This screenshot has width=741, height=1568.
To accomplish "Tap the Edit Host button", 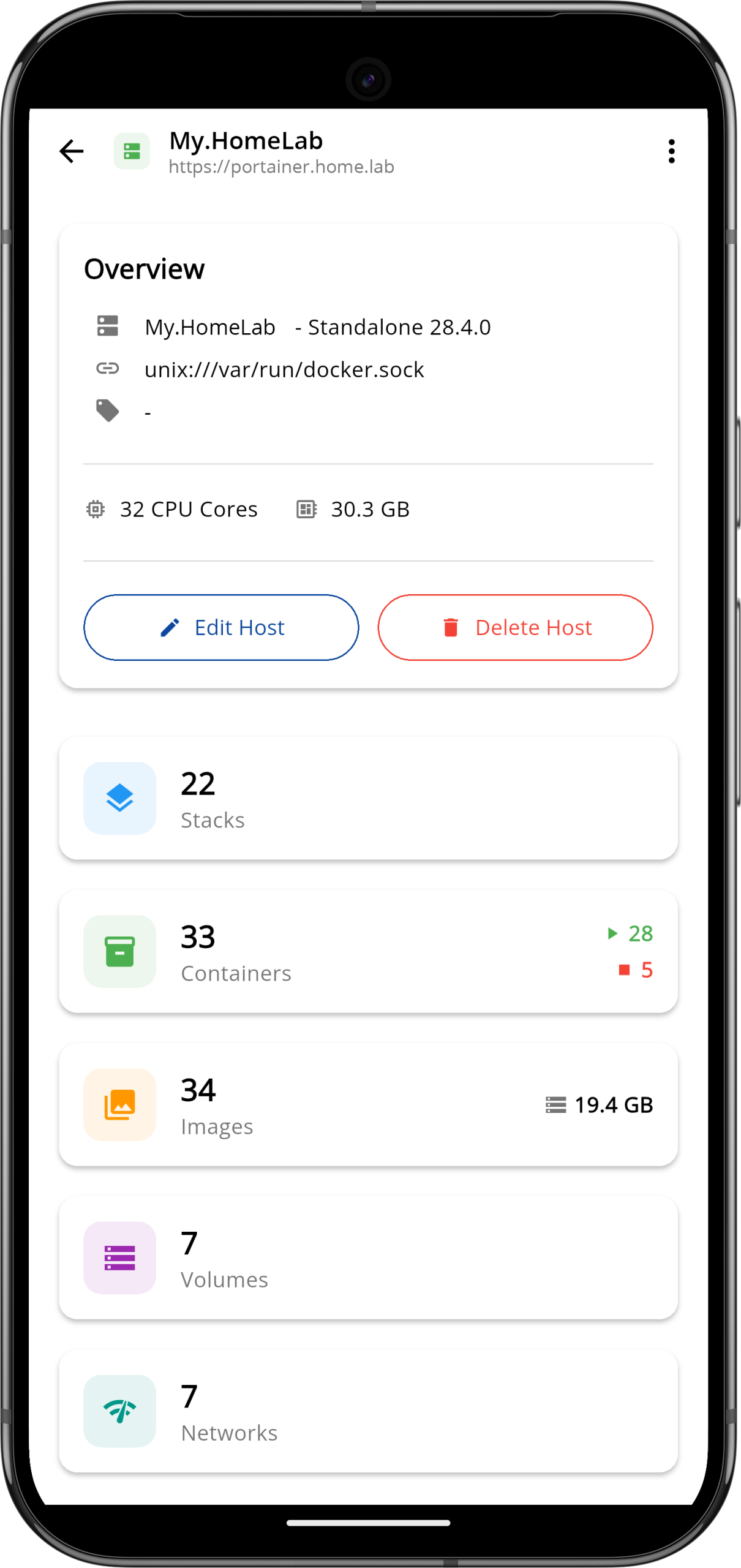I will click(221, 627).
